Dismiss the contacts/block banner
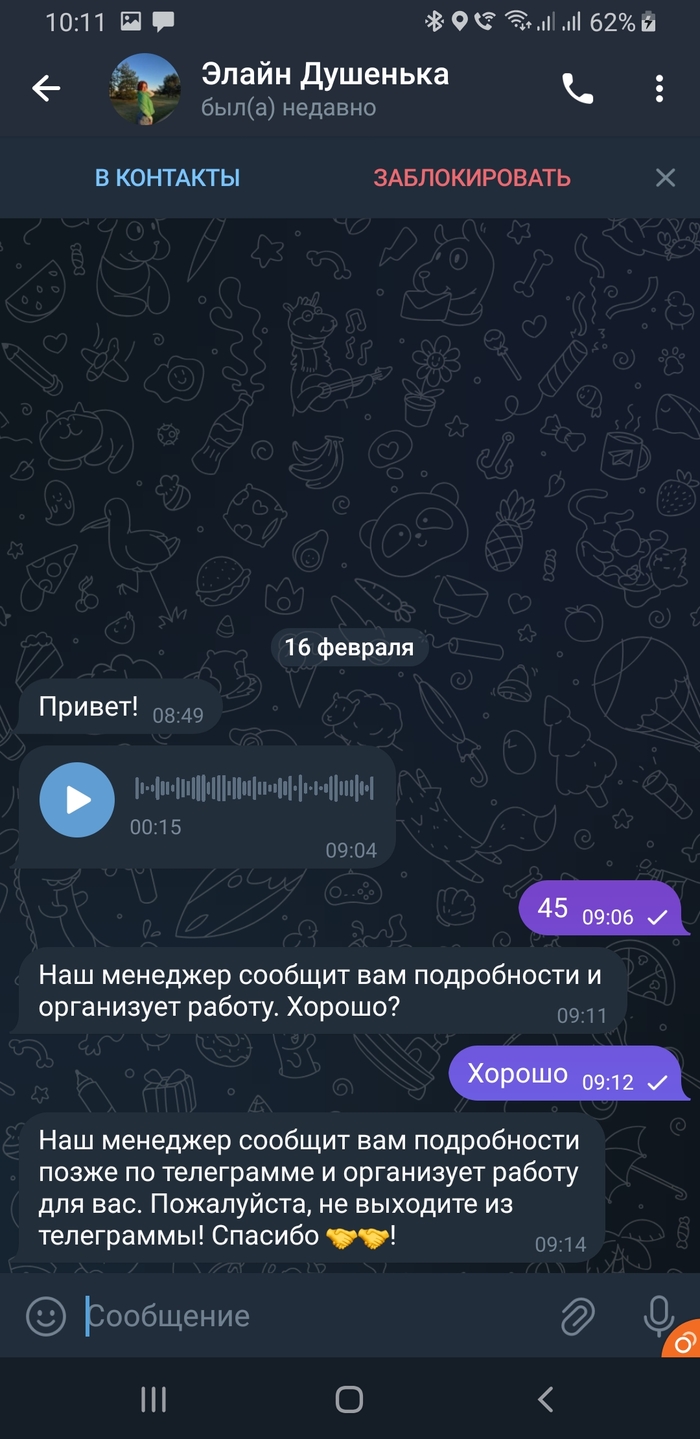Viewport: 700px width, 1439px height. coord(665,178)
